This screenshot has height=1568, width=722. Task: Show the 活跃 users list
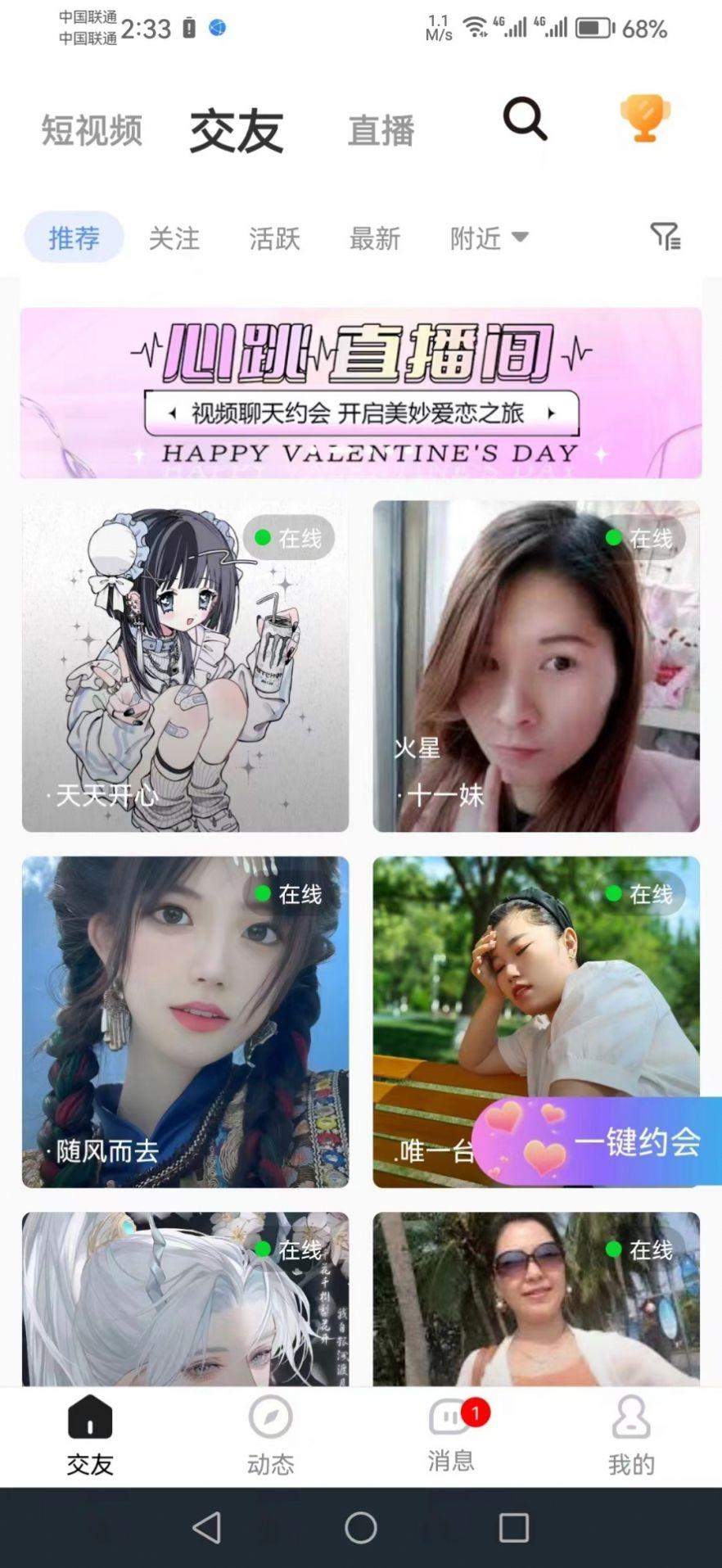click(x=274, y=238)
